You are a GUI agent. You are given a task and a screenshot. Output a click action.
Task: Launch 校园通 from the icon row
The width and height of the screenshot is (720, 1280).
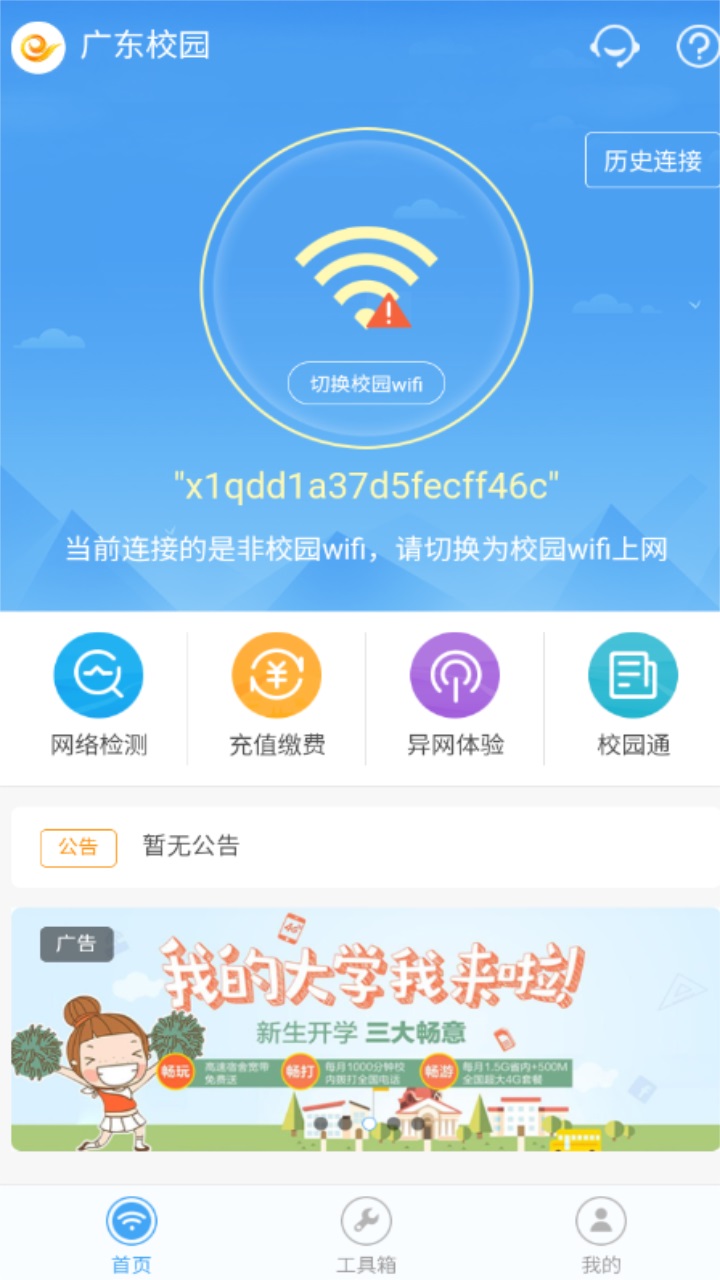[632, 674]
